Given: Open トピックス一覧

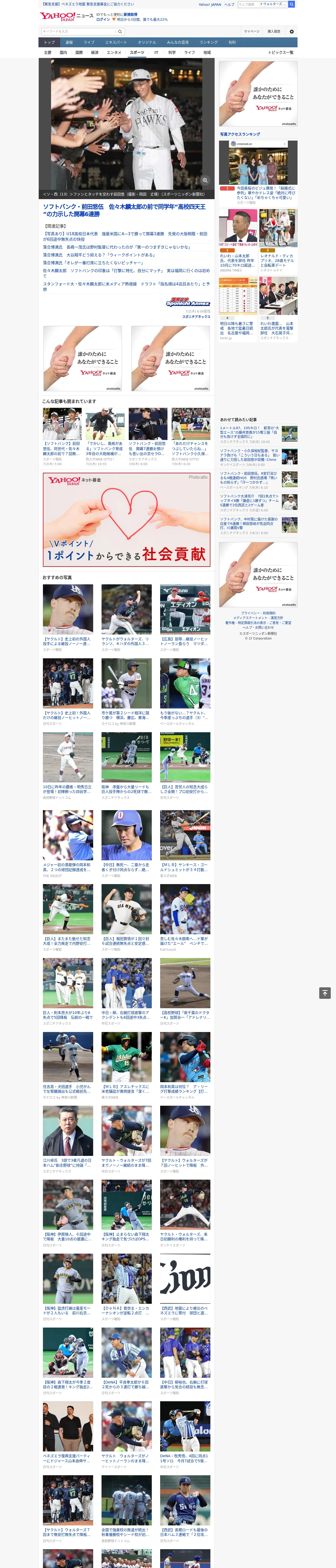Looking at the screenshot, I should 281,52.
